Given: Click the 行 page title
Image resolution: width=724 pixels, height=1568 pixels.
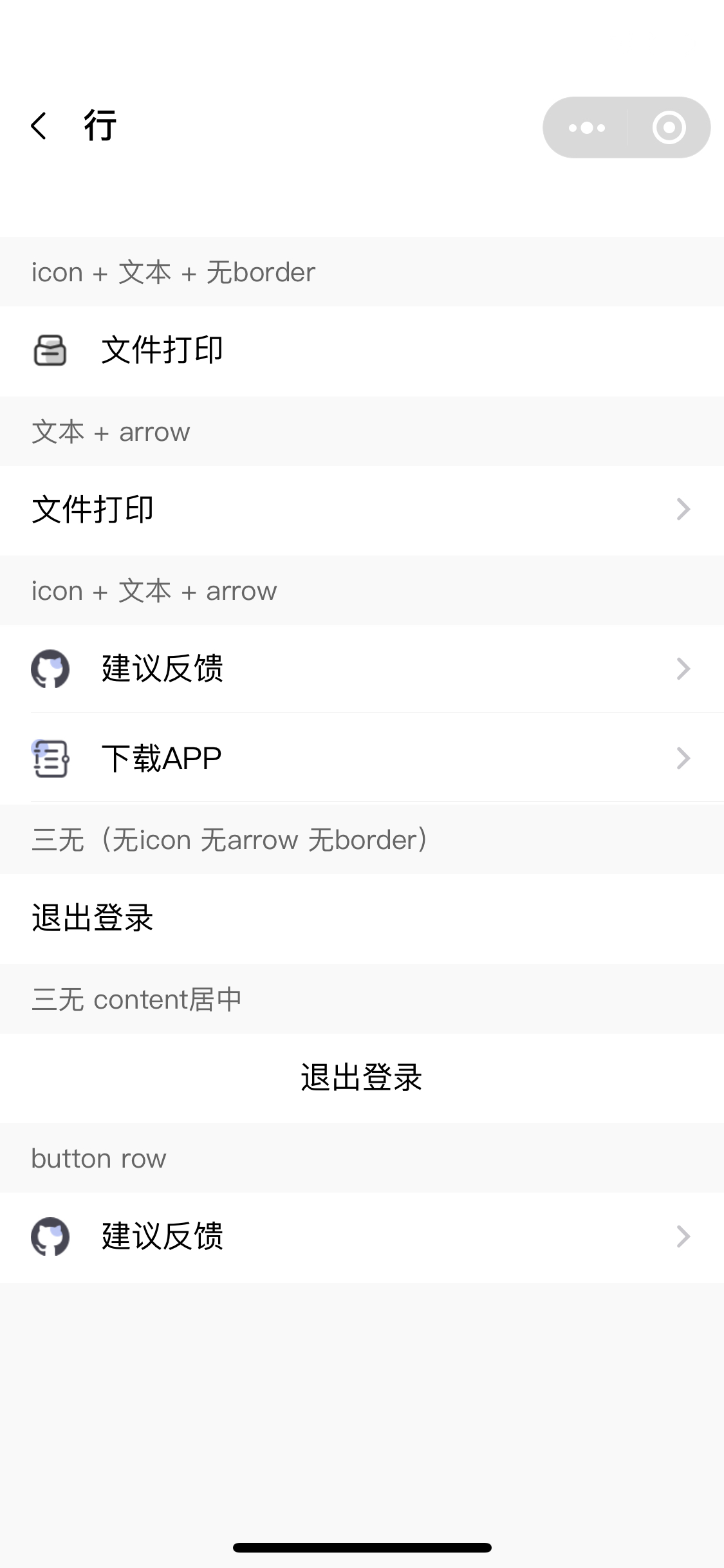Looking at the screenshot, I should 98,126.
